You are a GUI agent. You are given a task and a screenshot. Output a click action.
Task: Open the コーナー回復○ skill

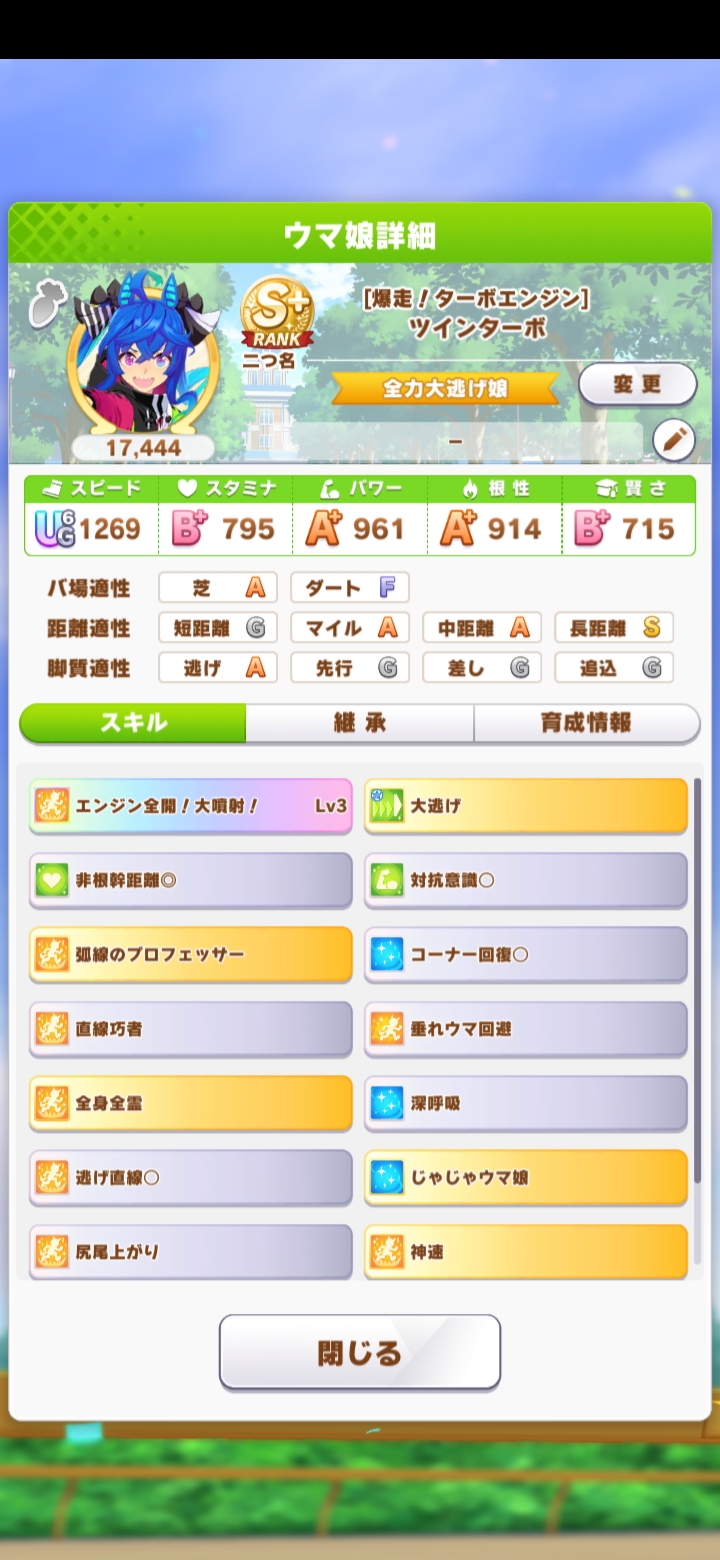click(x=525, y=954)
